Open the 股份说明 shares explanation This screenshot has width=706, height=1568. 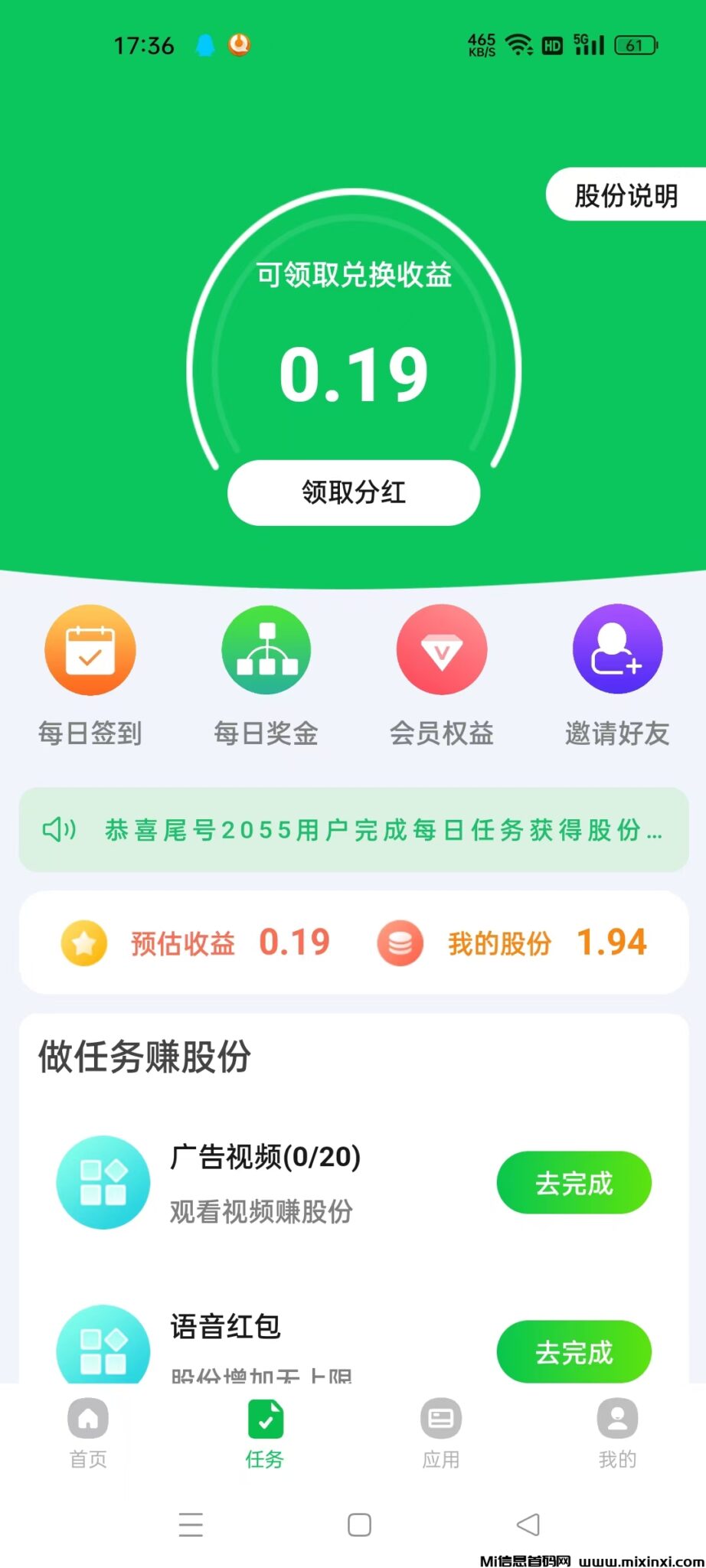point(626,196)
